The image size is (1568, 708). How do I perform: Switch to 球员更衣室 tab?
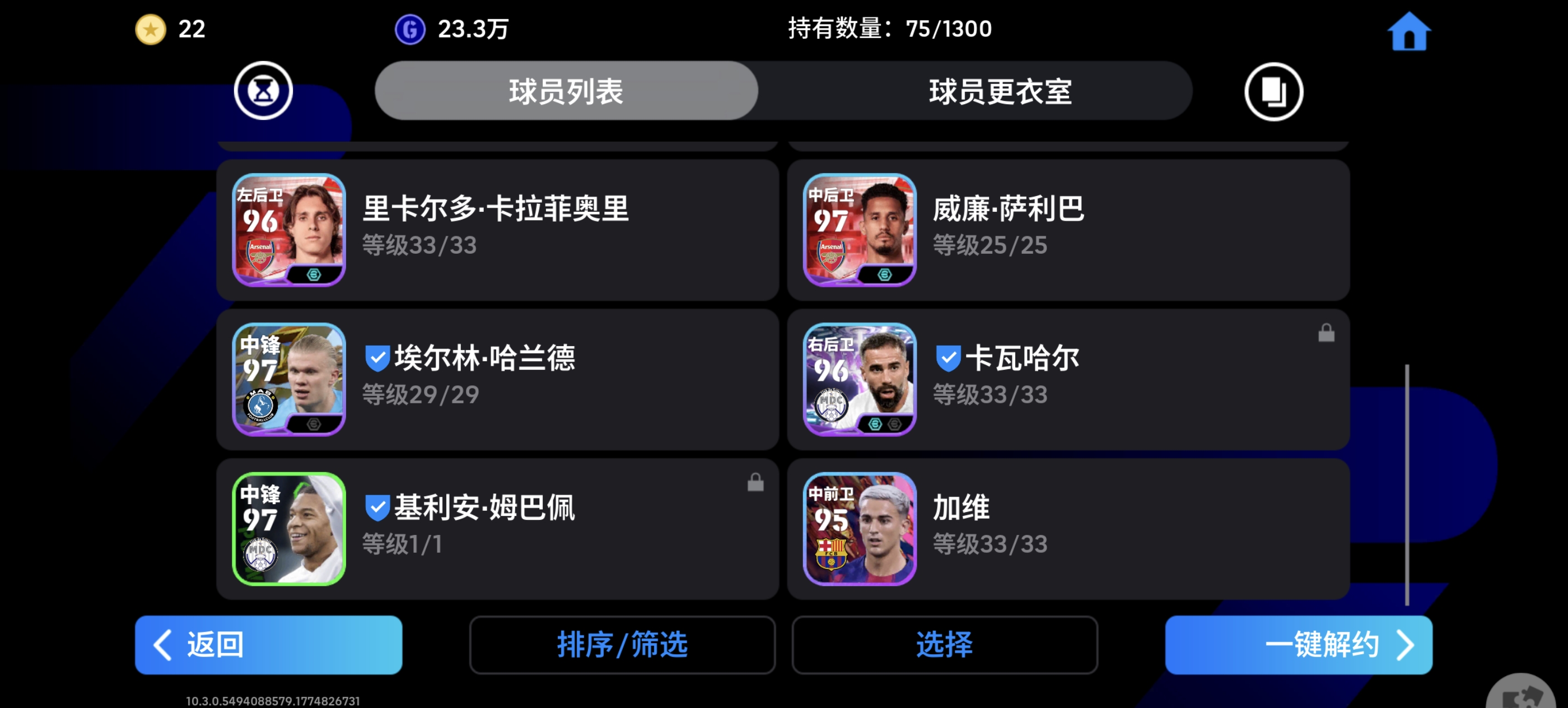click(x=999, y=91)
